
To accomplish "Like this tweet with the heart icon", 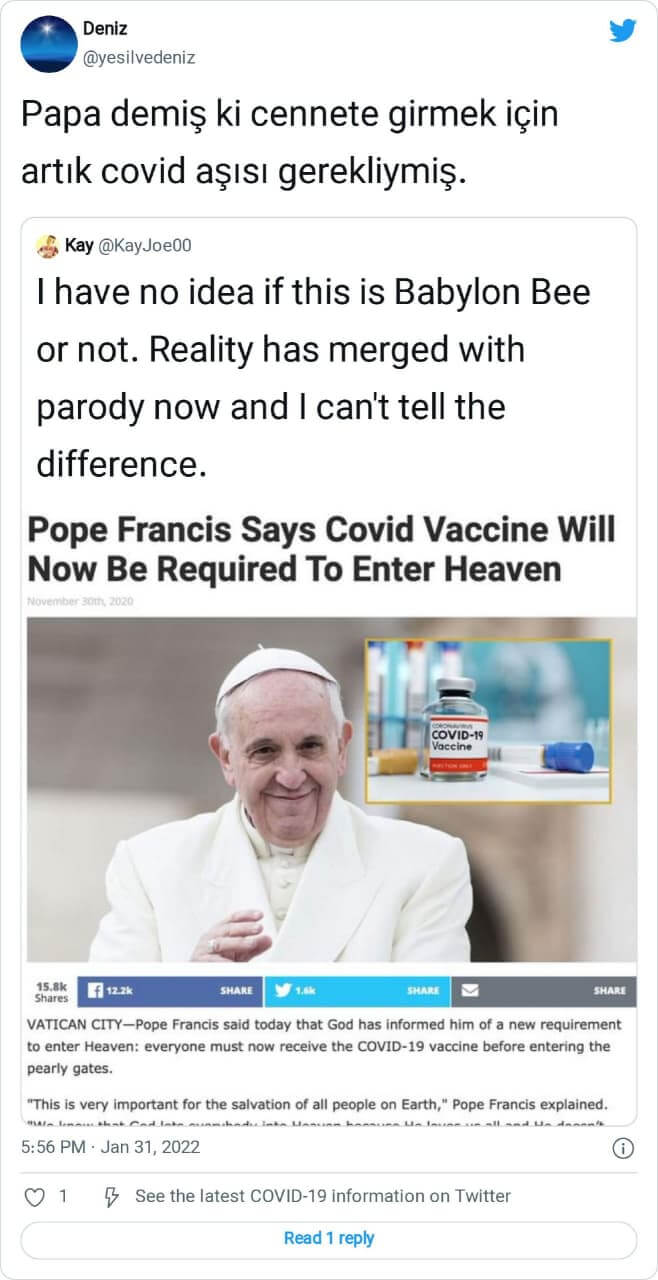I will pos(34,1196).
